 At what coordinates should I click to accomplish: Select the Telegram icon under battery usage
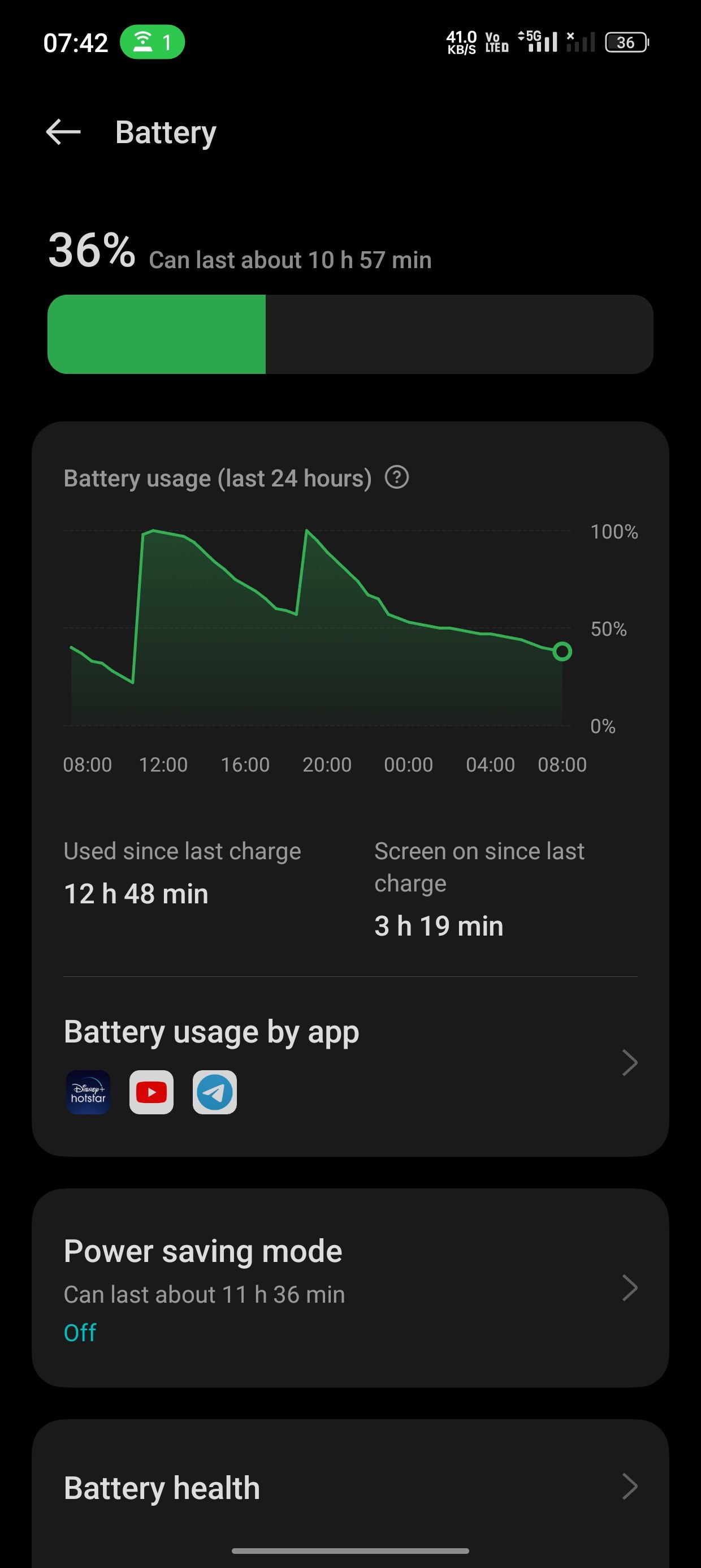(214, 1092)
